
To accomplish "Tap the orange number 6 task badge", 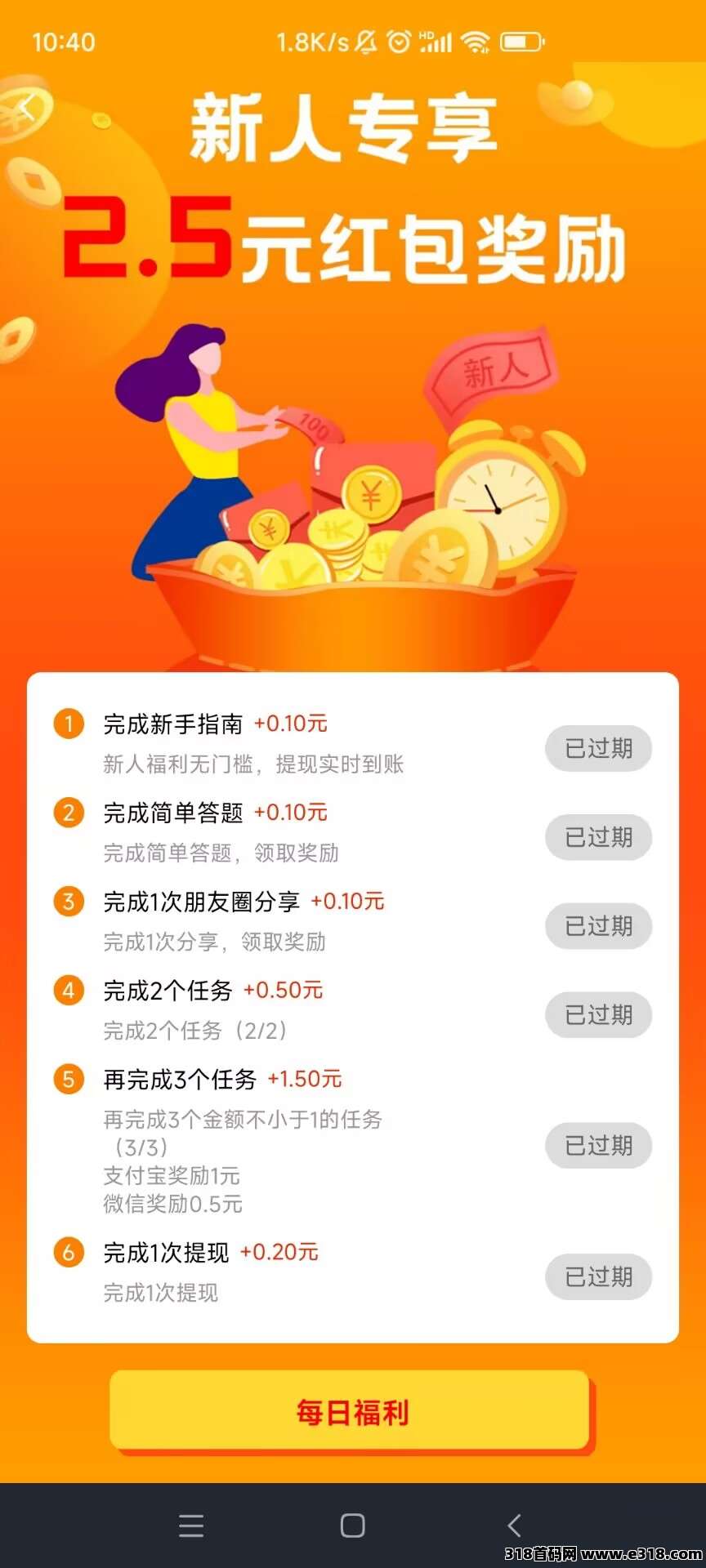I will 69,1253.
